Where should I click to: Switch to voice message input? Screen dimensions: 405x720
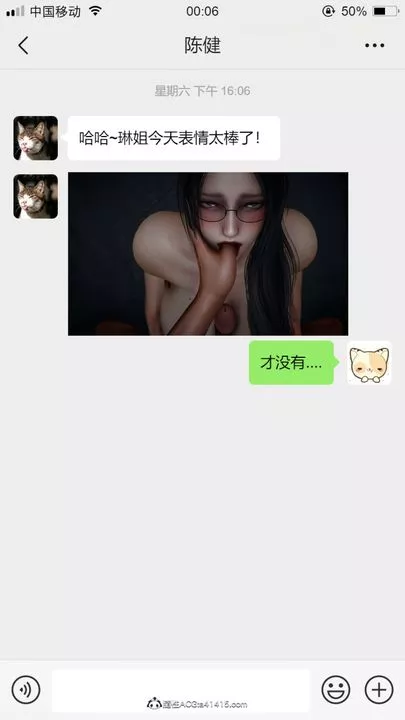point(26,689)
